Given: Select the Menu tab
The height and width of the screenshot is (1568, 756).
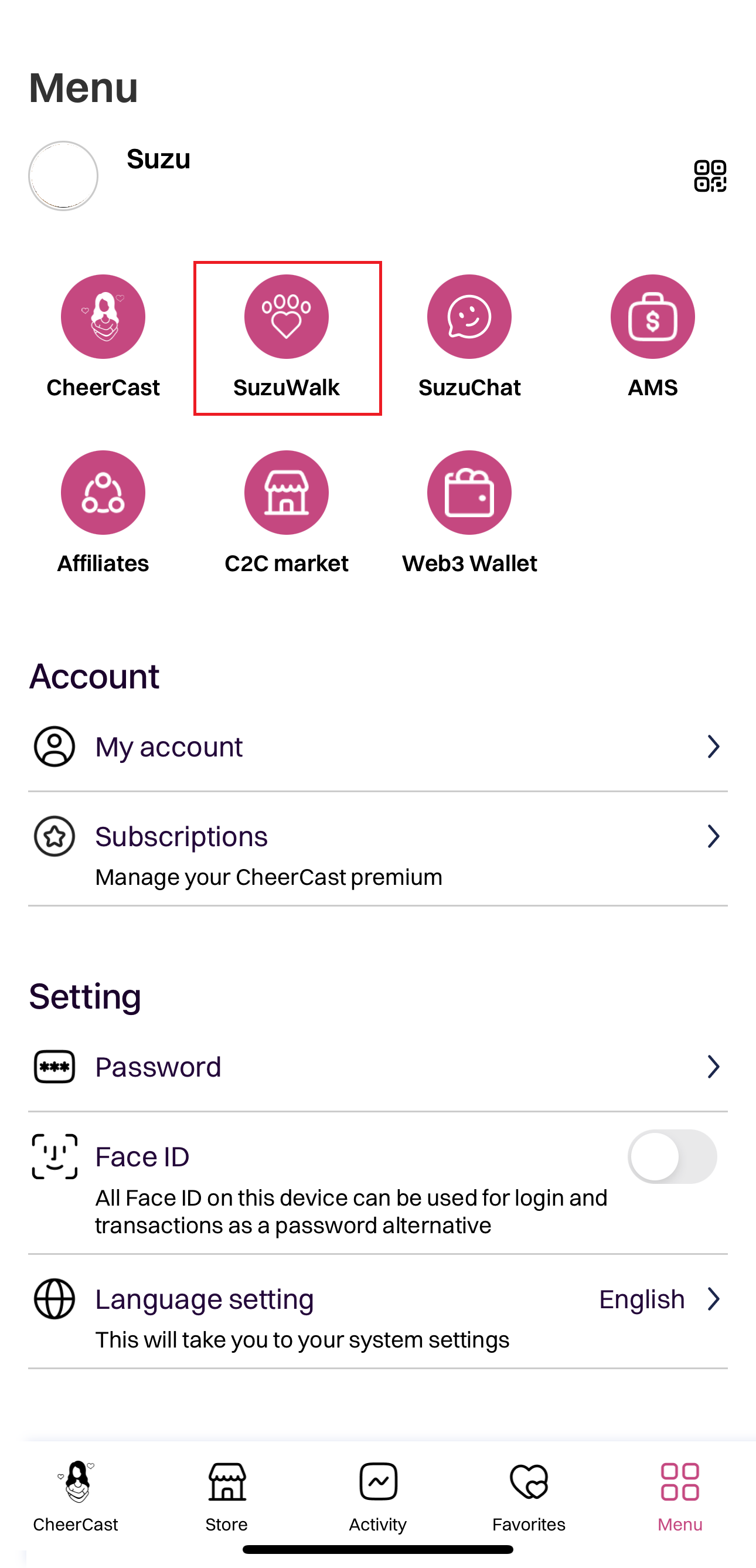Looking at the screenshot, I should pyautogui.click(x=679, y=1498).
